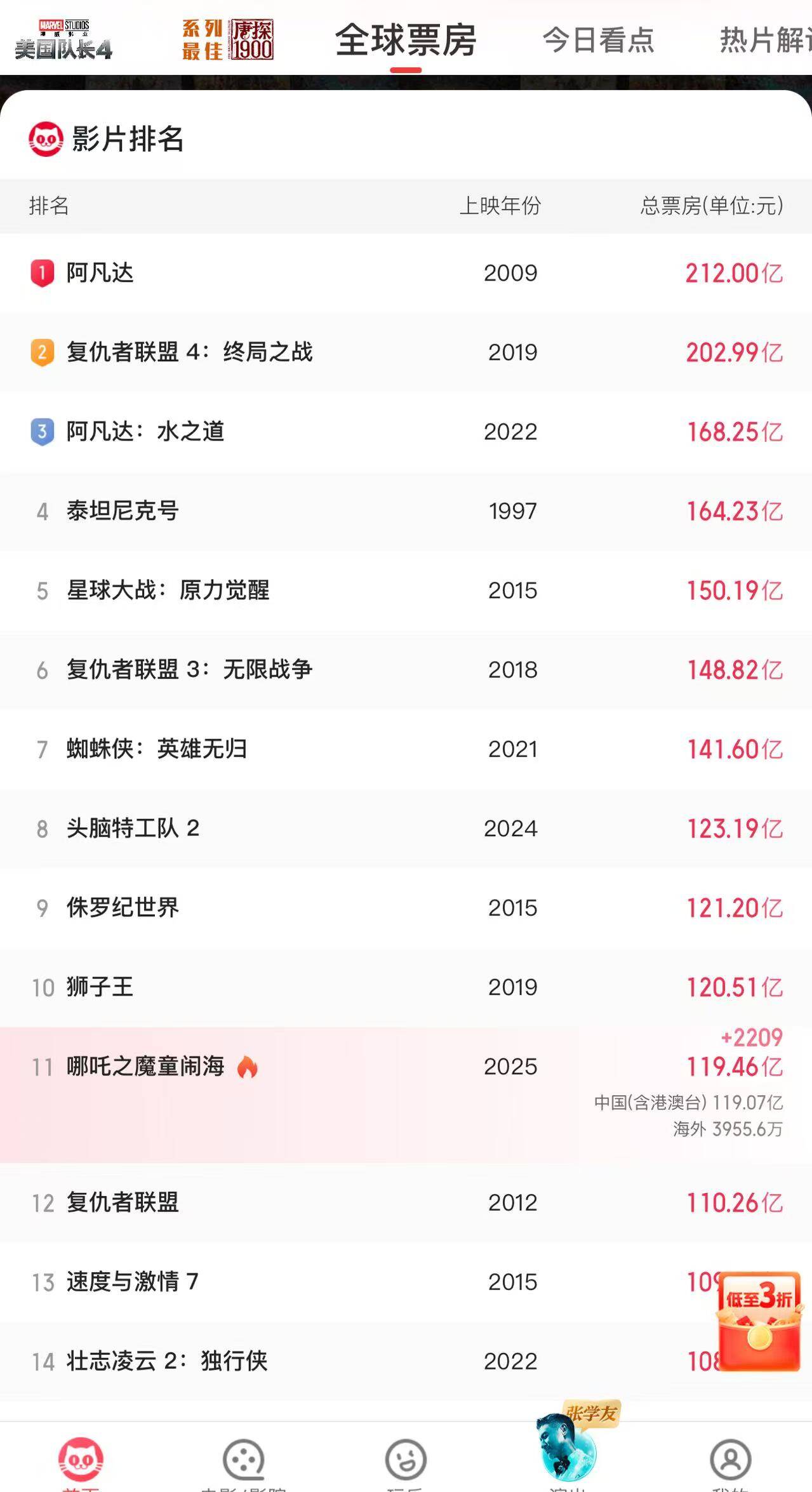Open 哪吒之魔童闹海 highlighted row
This screenshot has height=1492, width=812.
point(406,1095)
